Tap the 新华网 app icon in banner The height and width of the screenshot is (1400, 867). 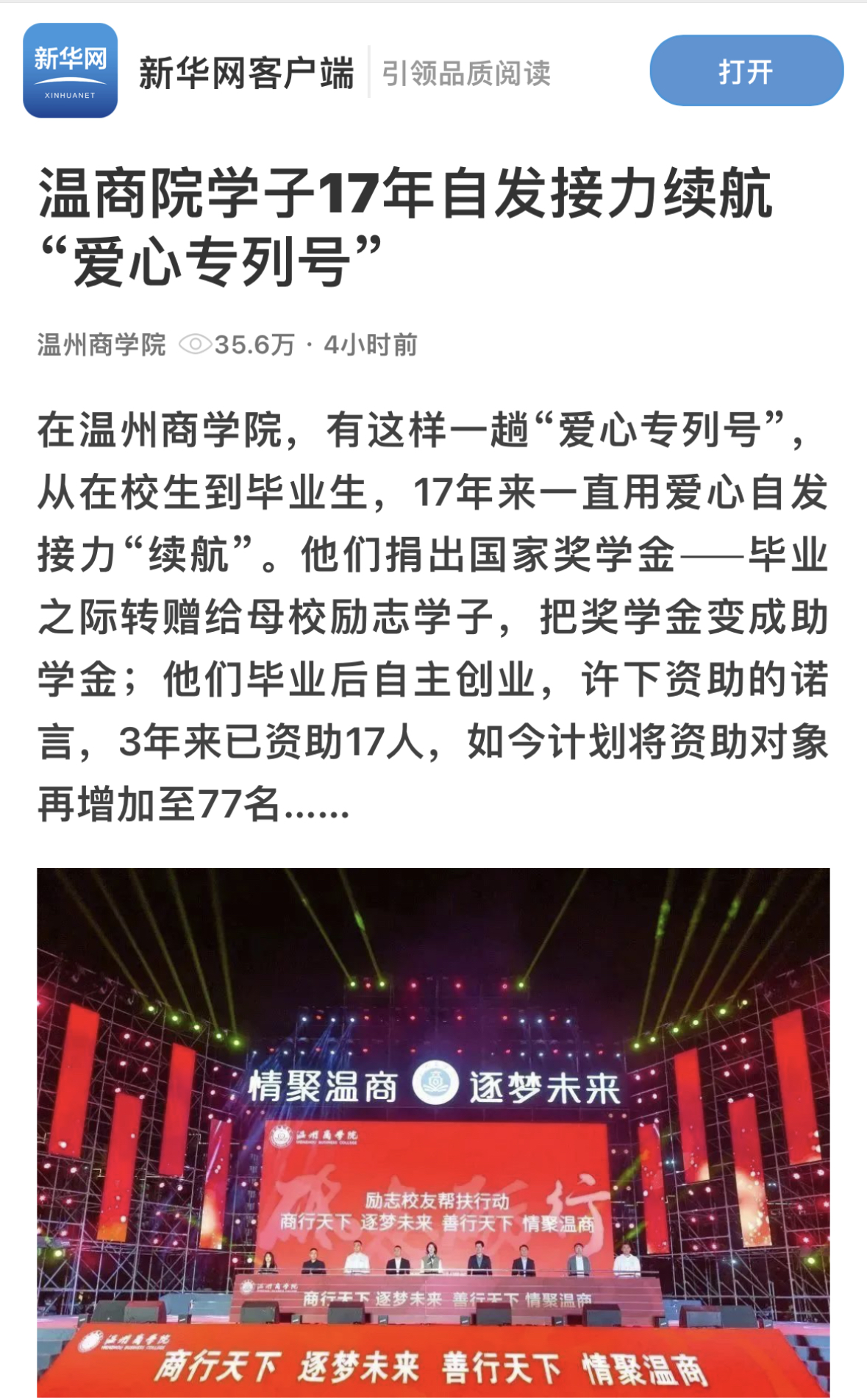(x=71, y=71)
